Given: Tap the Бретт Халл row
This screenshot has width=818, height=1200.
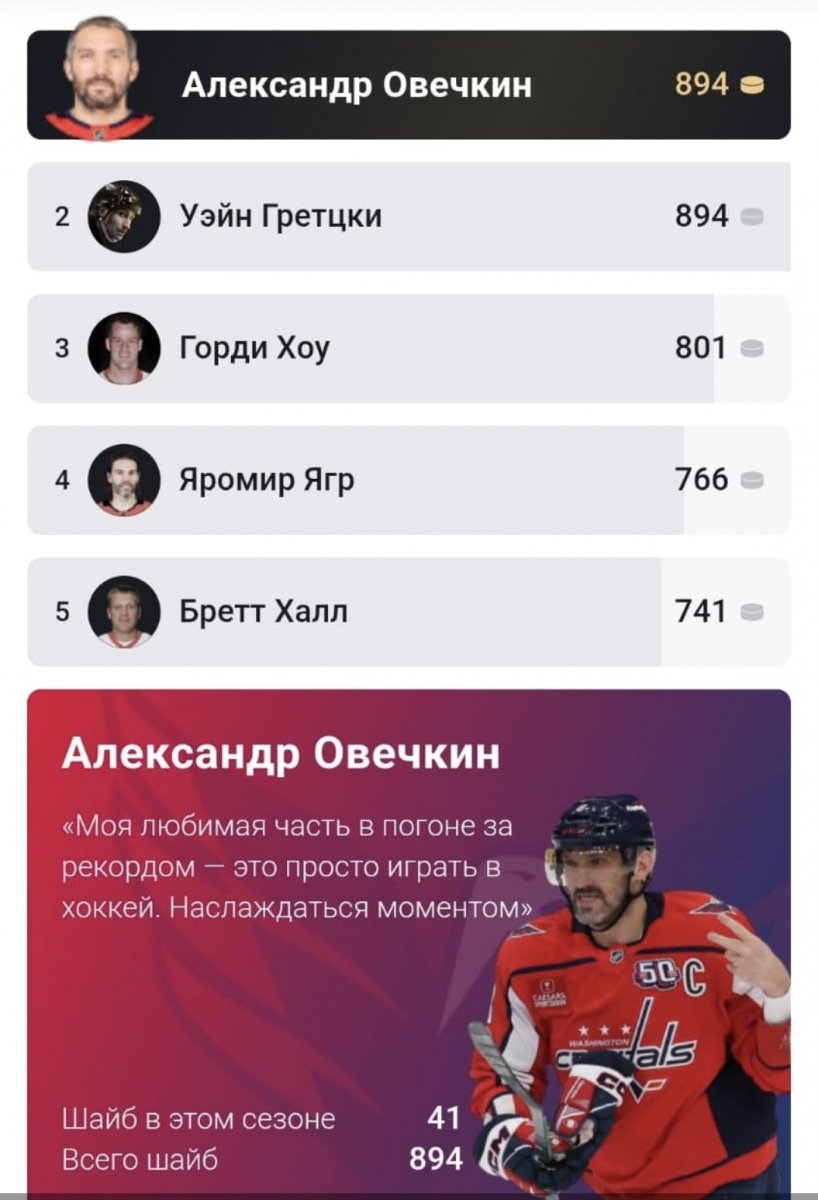Looking at the screenshot, I should [x=408, y=612].
